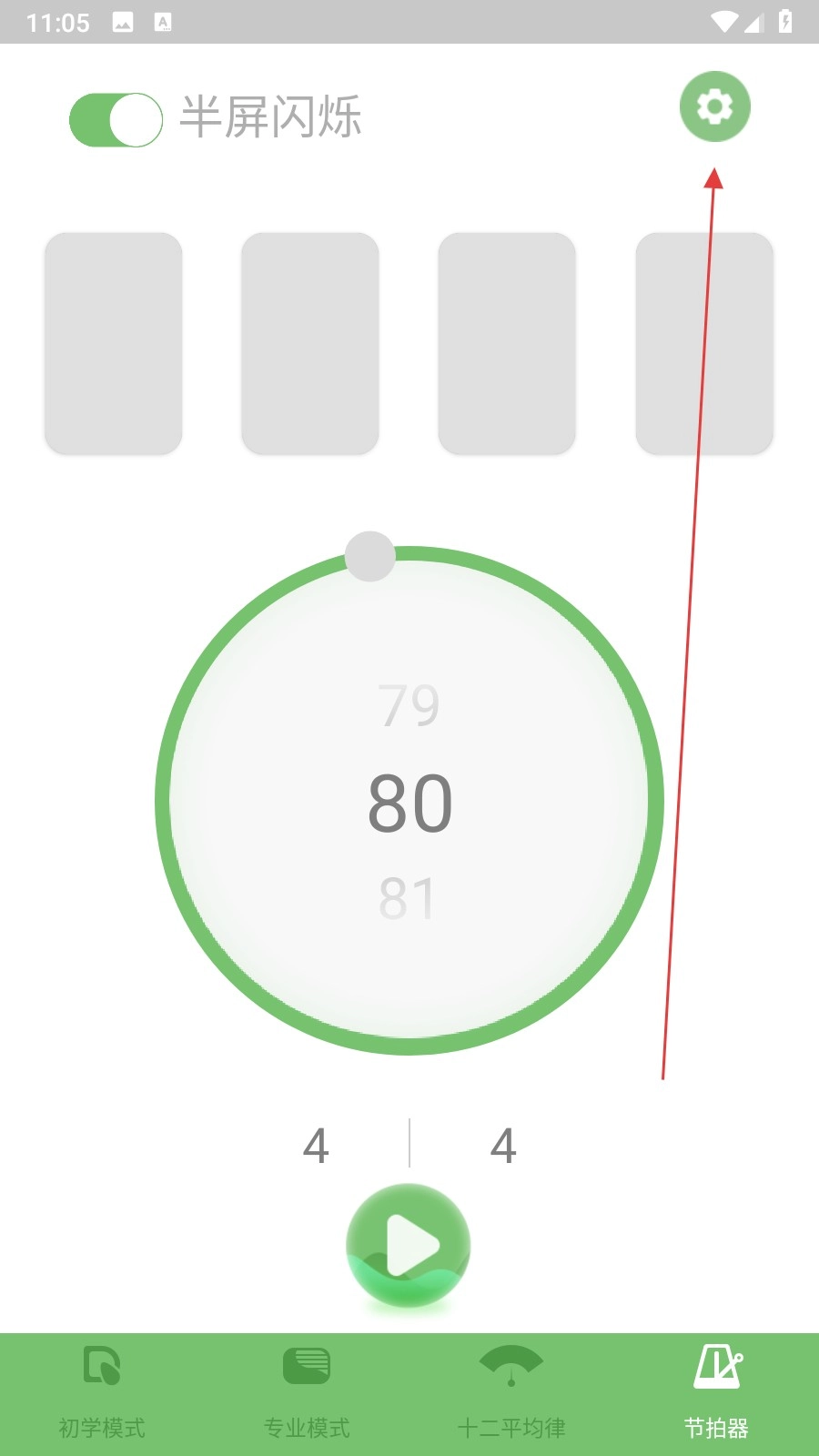Select tempo 79 in the BPM dial
The image size is (819, 1456).
(x=409, y=705)
